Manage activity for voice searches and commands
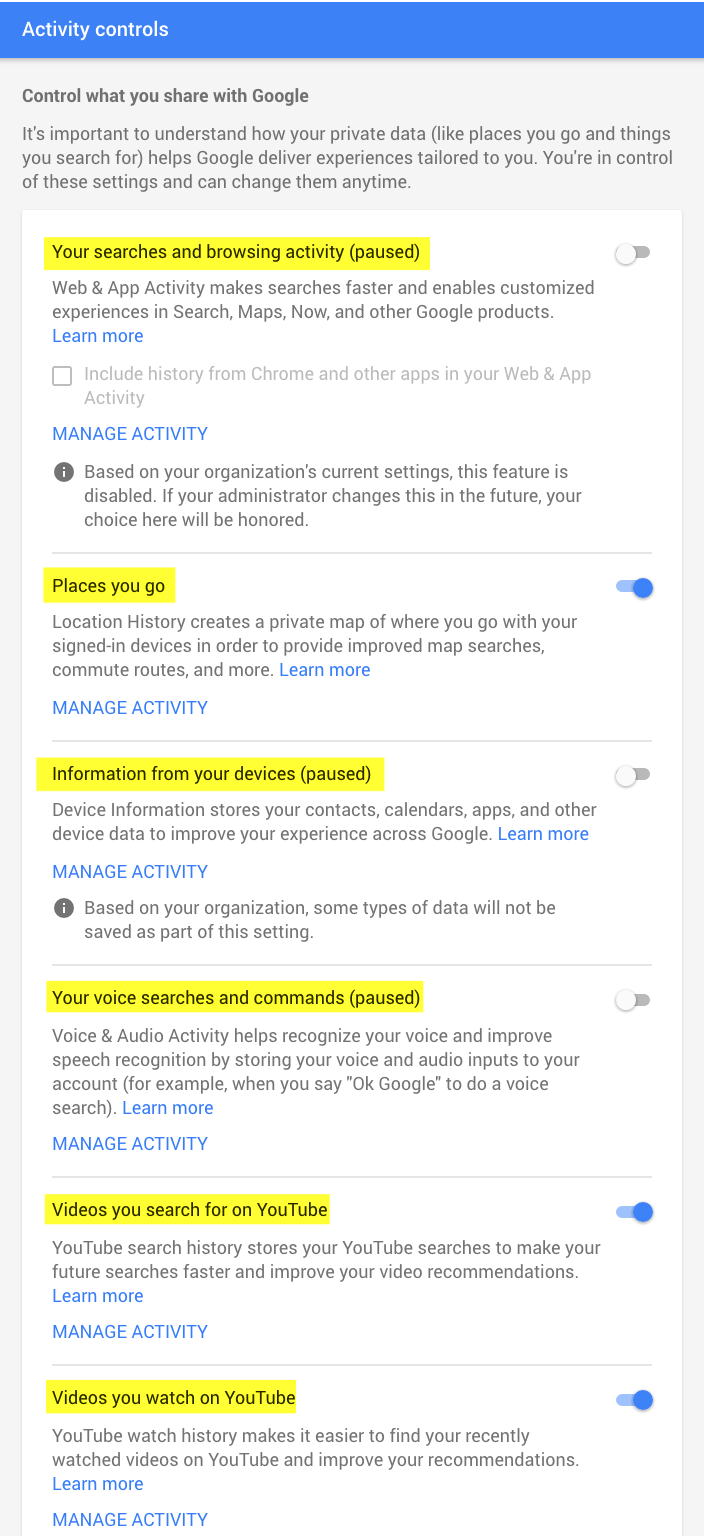Screen dimensions: 704x1536 (130, 1144)
